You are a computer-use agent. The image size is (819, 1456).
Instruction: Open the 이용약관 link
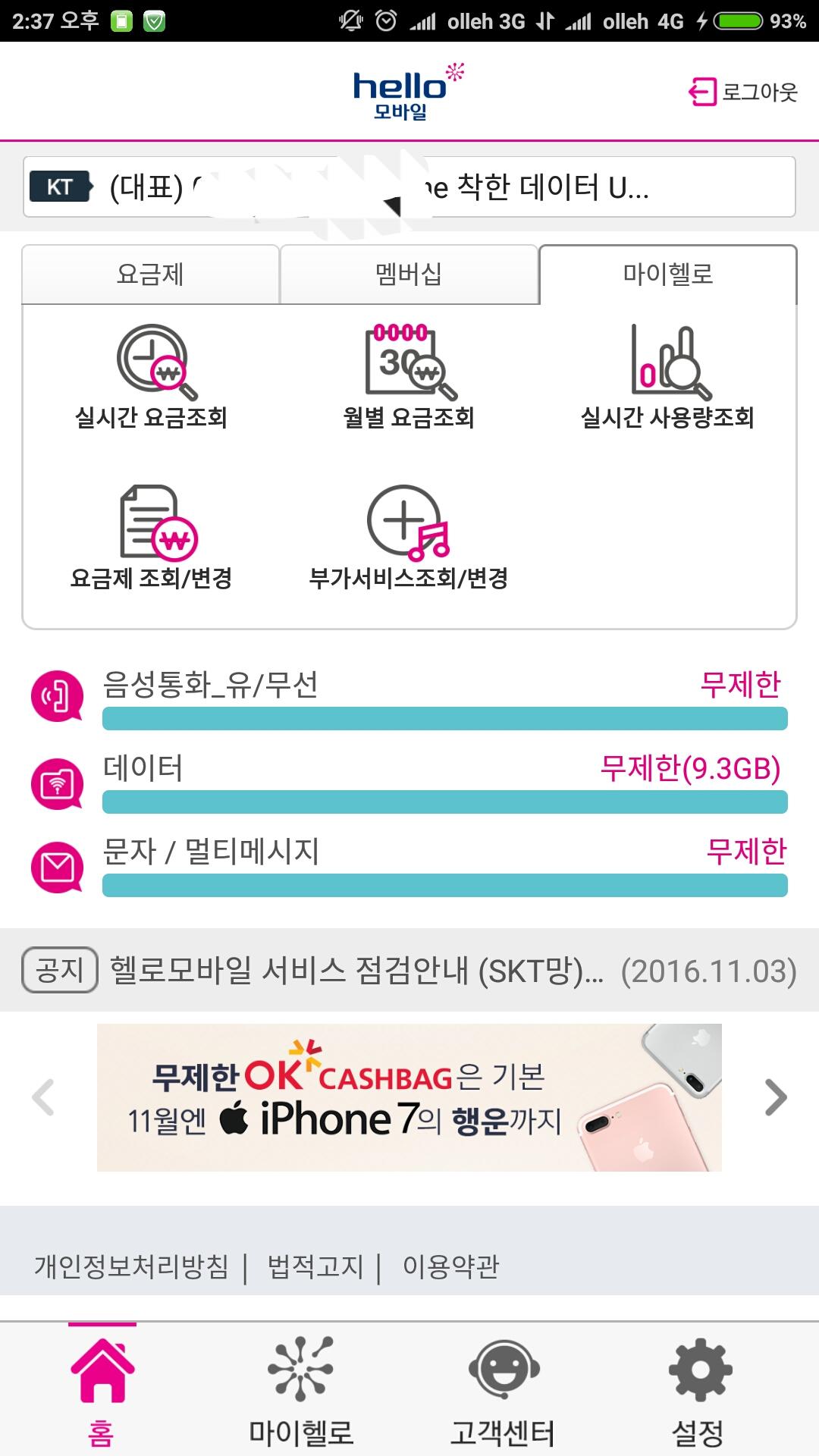[450, 1266]
